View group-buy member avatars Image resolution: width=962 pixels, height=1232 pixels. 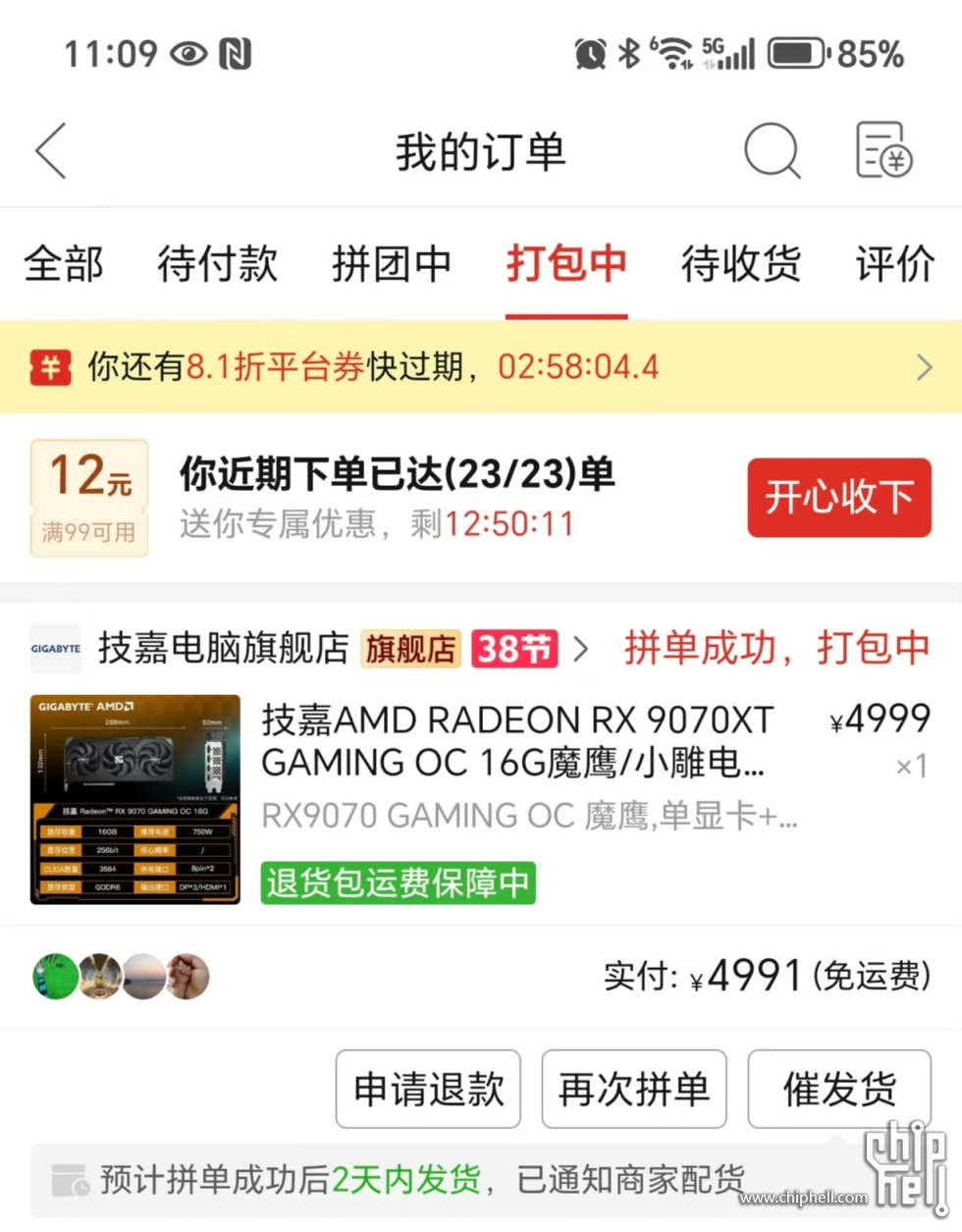click(121, 976)
